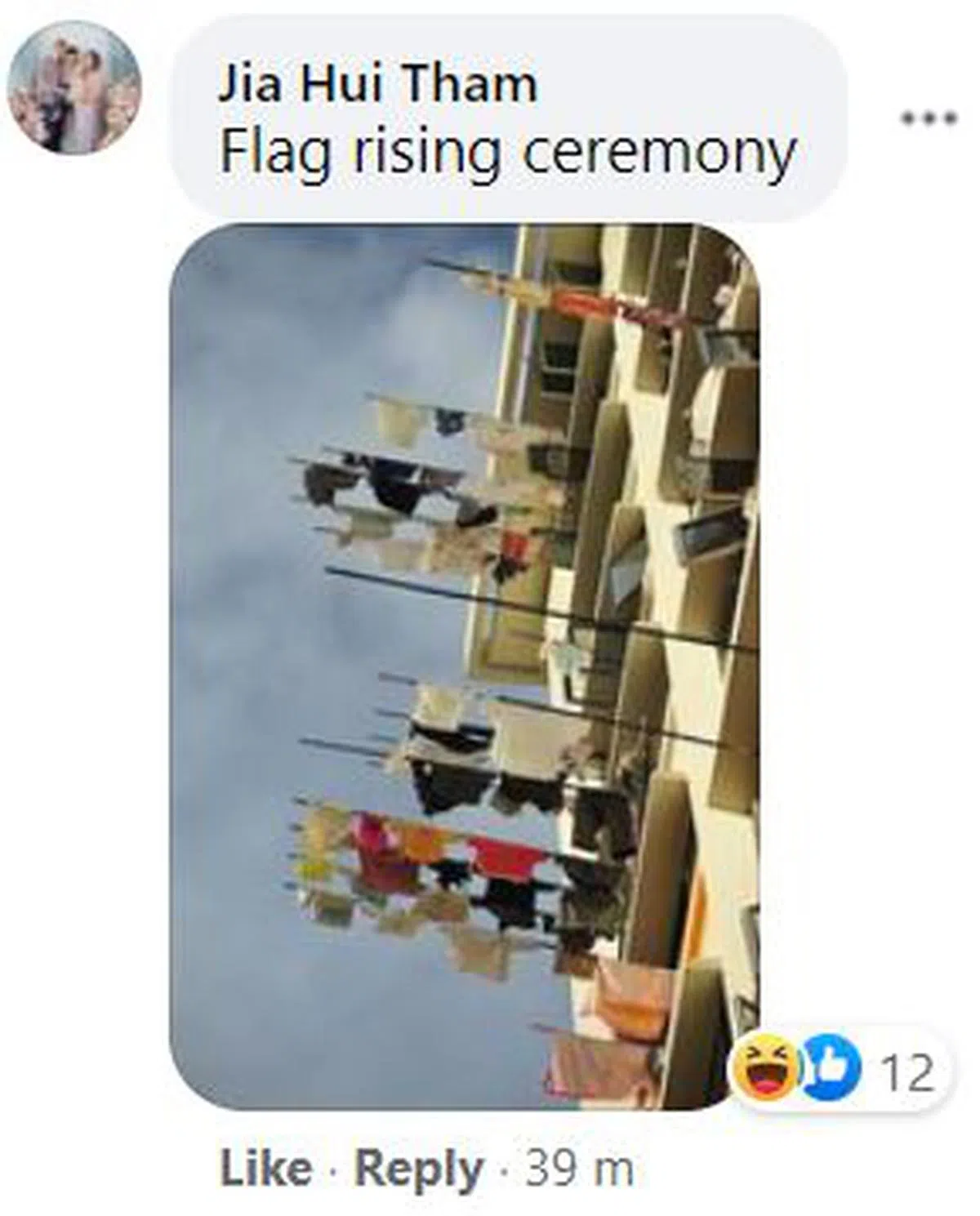
Task: Reply to Jia Hui Tham's comment
Action: (x=419, y=1169)
